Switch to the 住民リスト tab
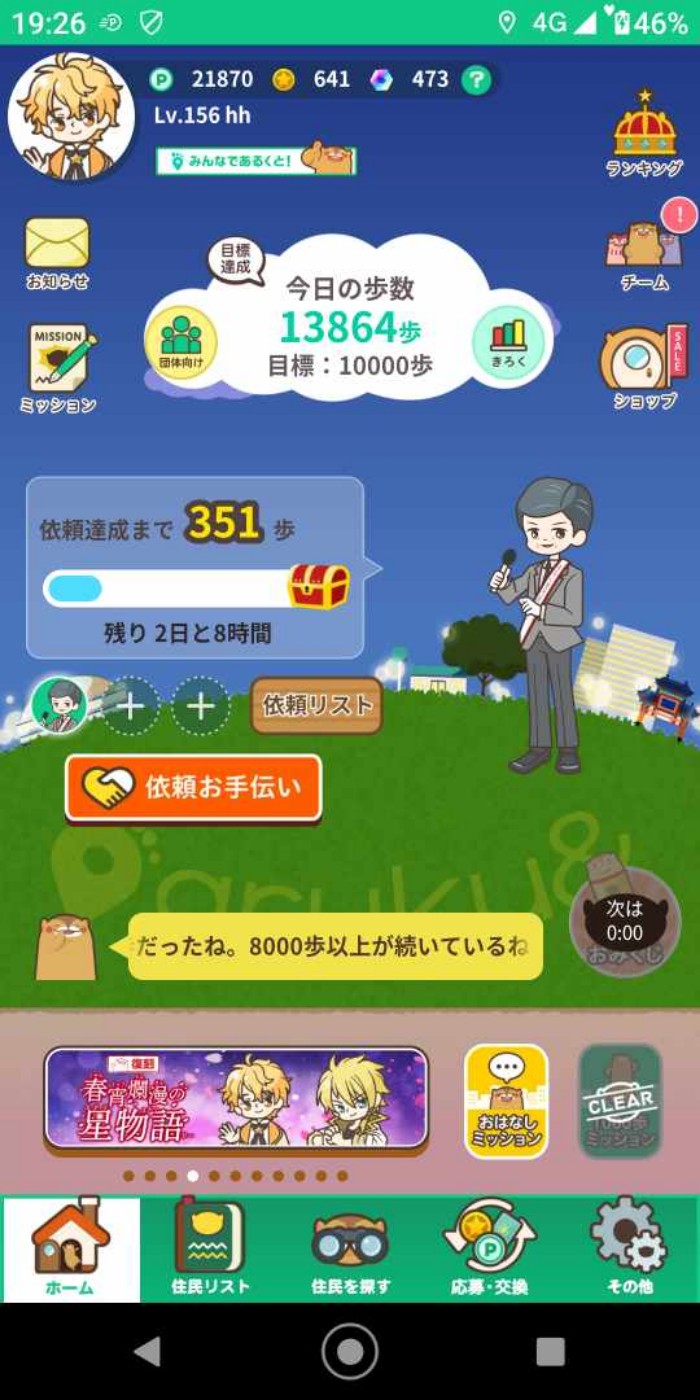 (x=209, y=1248)
